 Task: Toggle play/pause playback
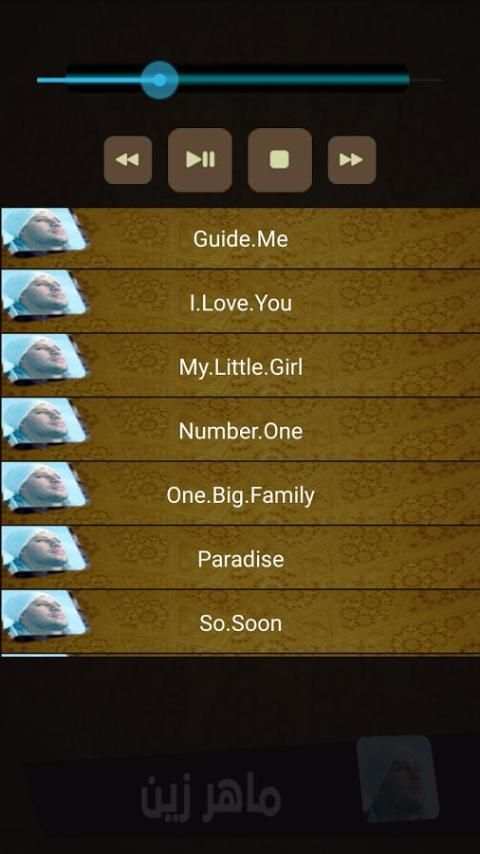point(200,160)
